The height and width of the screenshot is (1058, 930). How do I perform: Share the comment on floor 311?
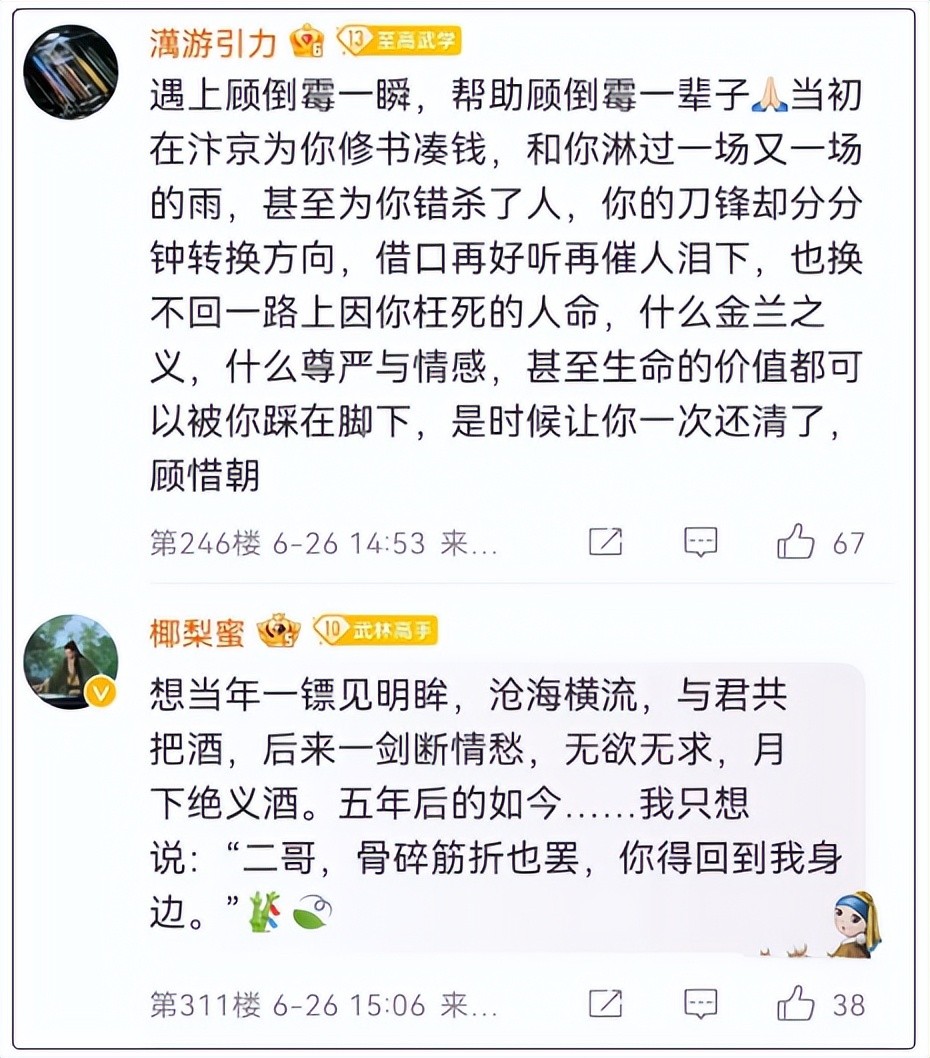pos(606,1003)
